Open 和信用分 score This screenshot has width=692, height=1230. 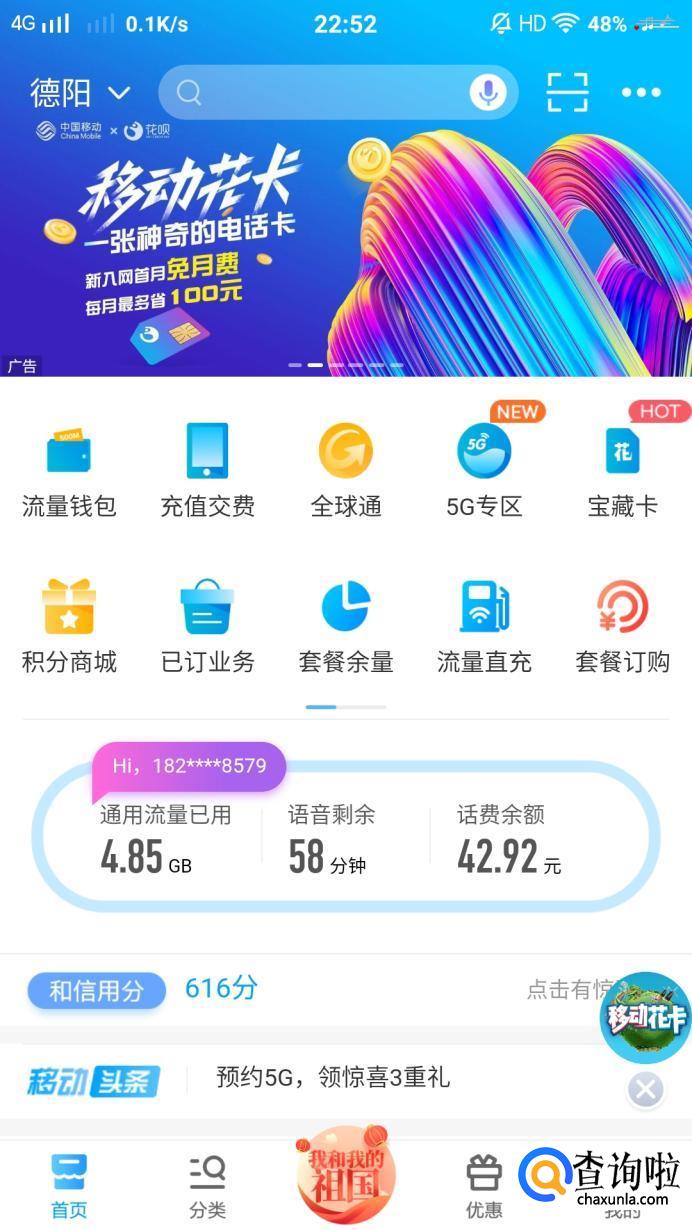[x=97, y=990]
